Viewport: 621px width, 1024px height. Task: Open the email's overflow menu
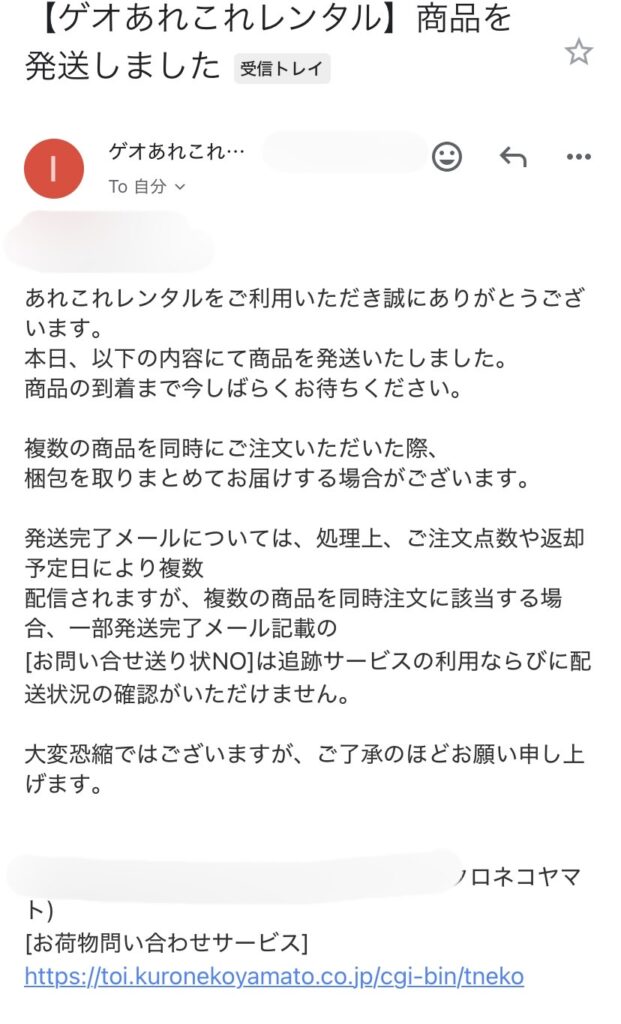pos(579,157)
